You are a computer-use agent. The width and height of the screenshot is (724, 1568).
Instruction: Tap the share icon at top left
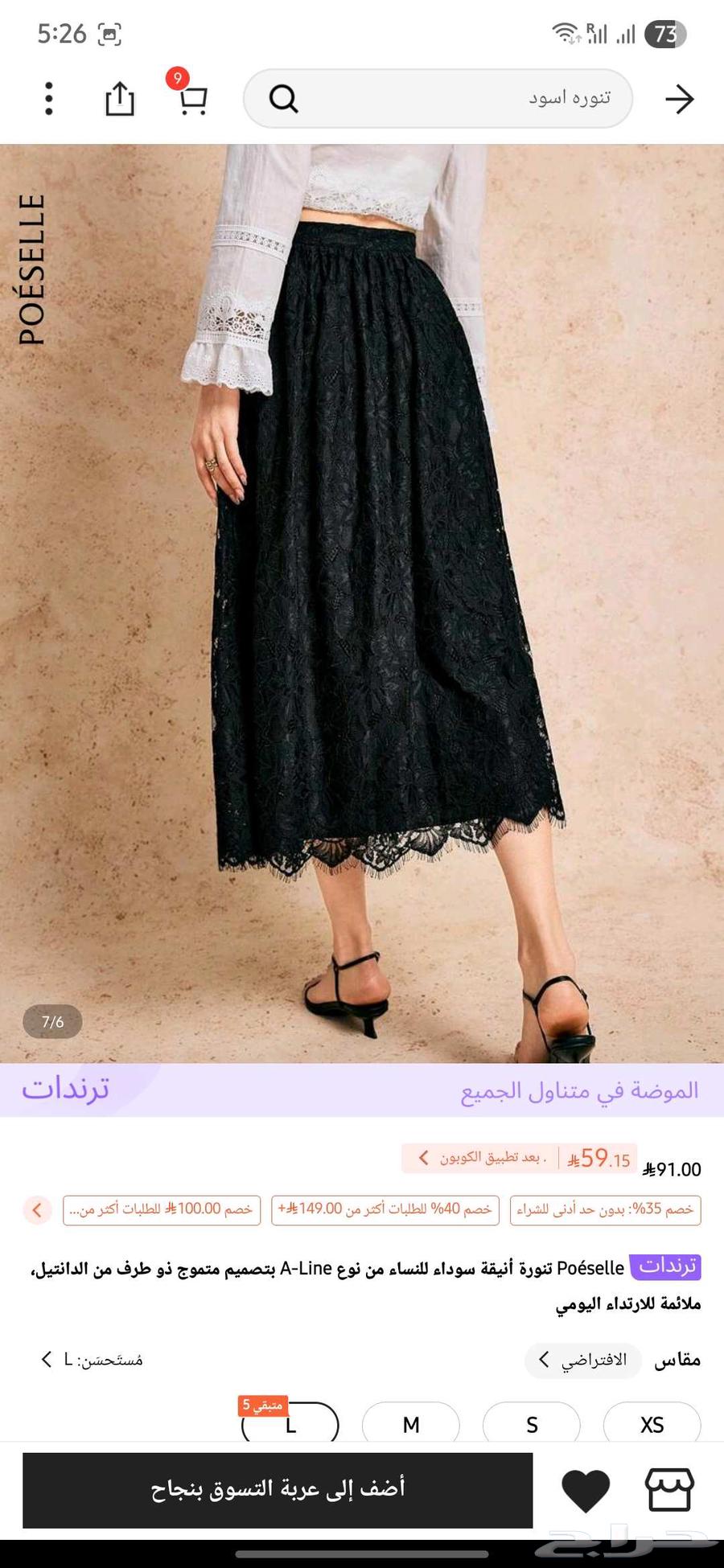tap(119, 98)
